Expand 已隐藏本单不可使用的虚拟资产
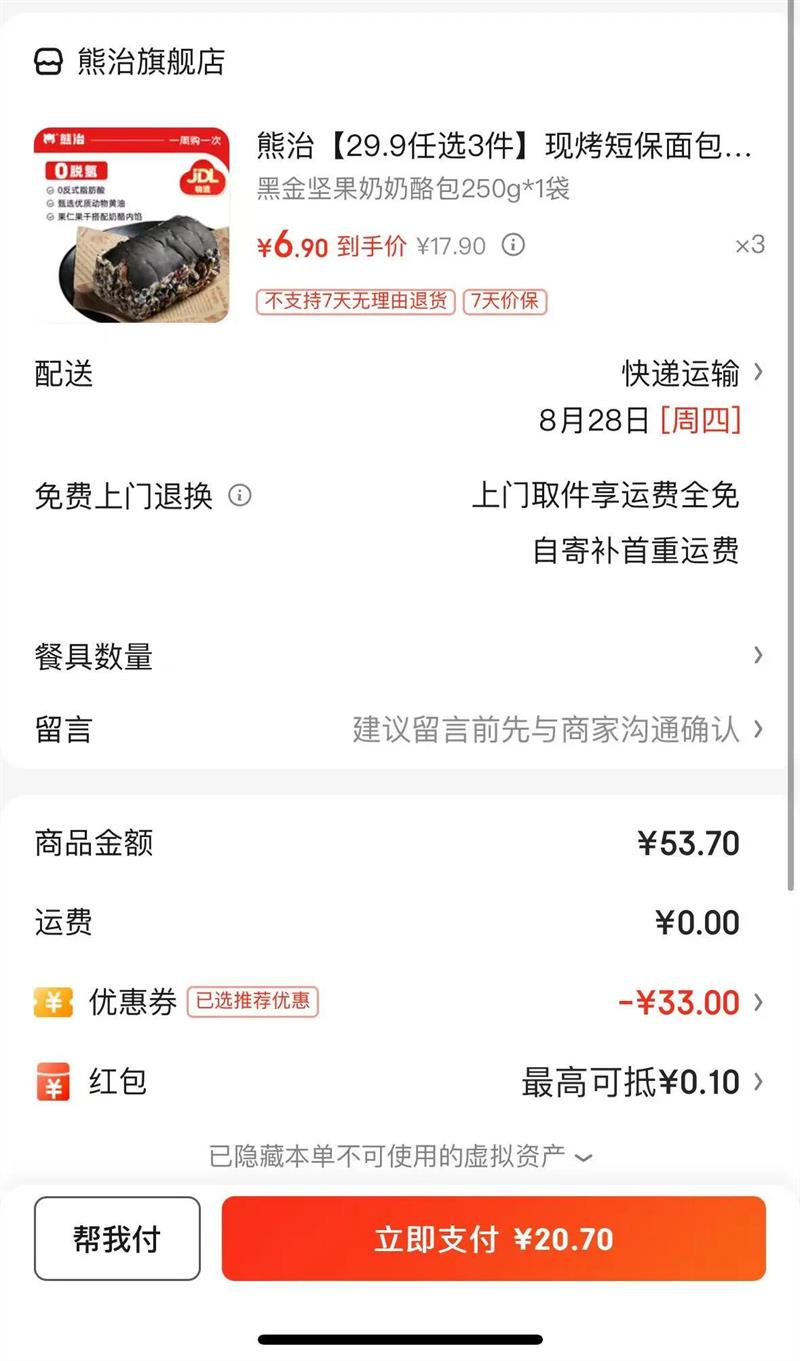The width and height of the screenshot is (800, 1361). [400, 1157]
